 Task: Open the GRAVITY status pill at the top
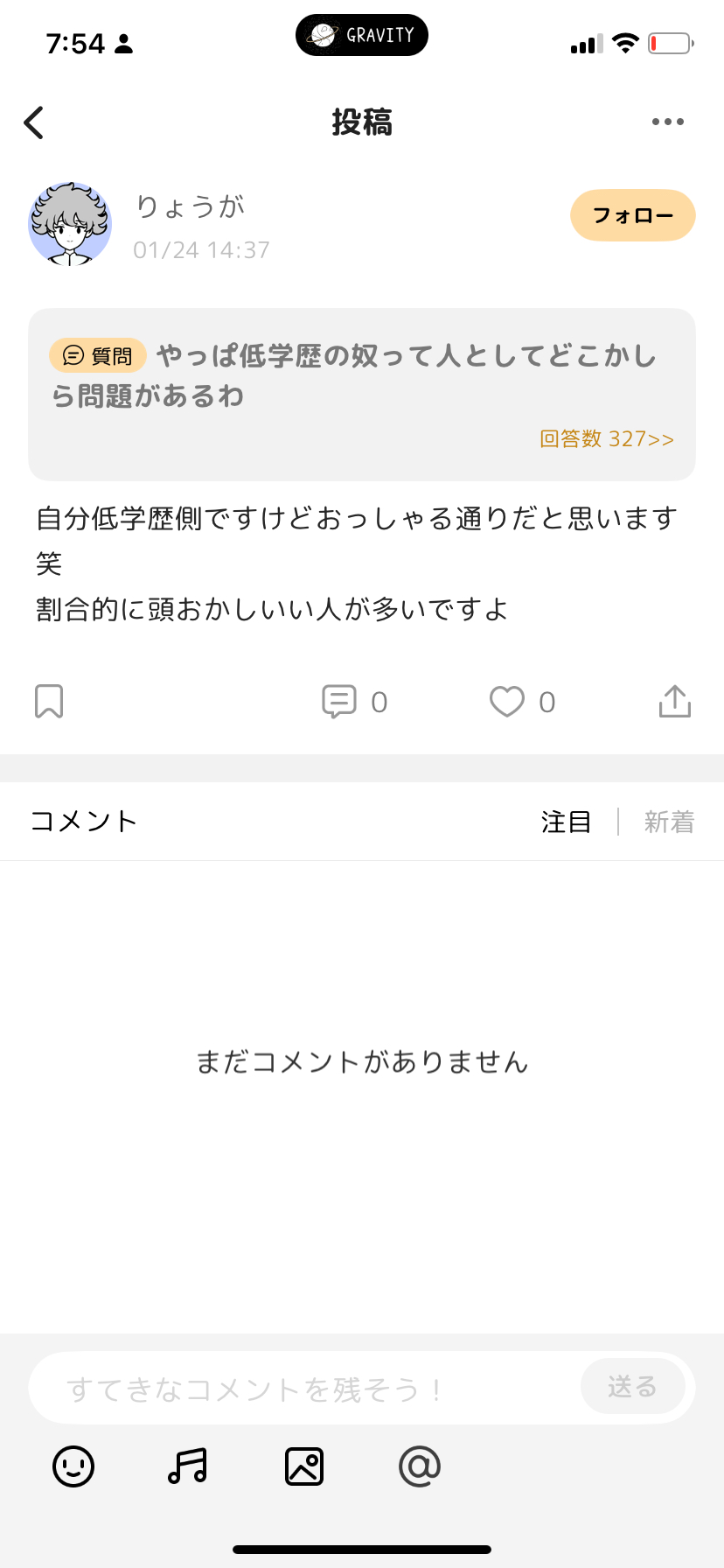361,34
